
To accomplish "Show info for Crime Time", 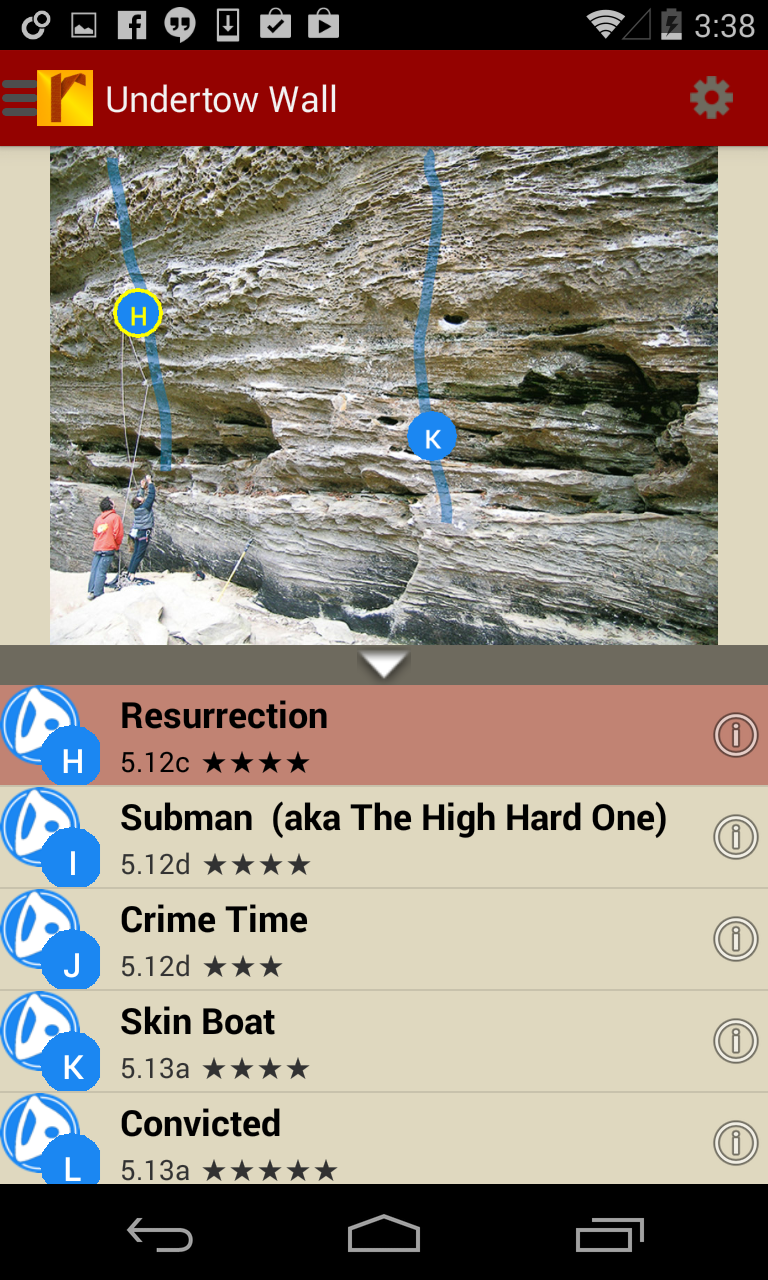I will pos(735,939).
